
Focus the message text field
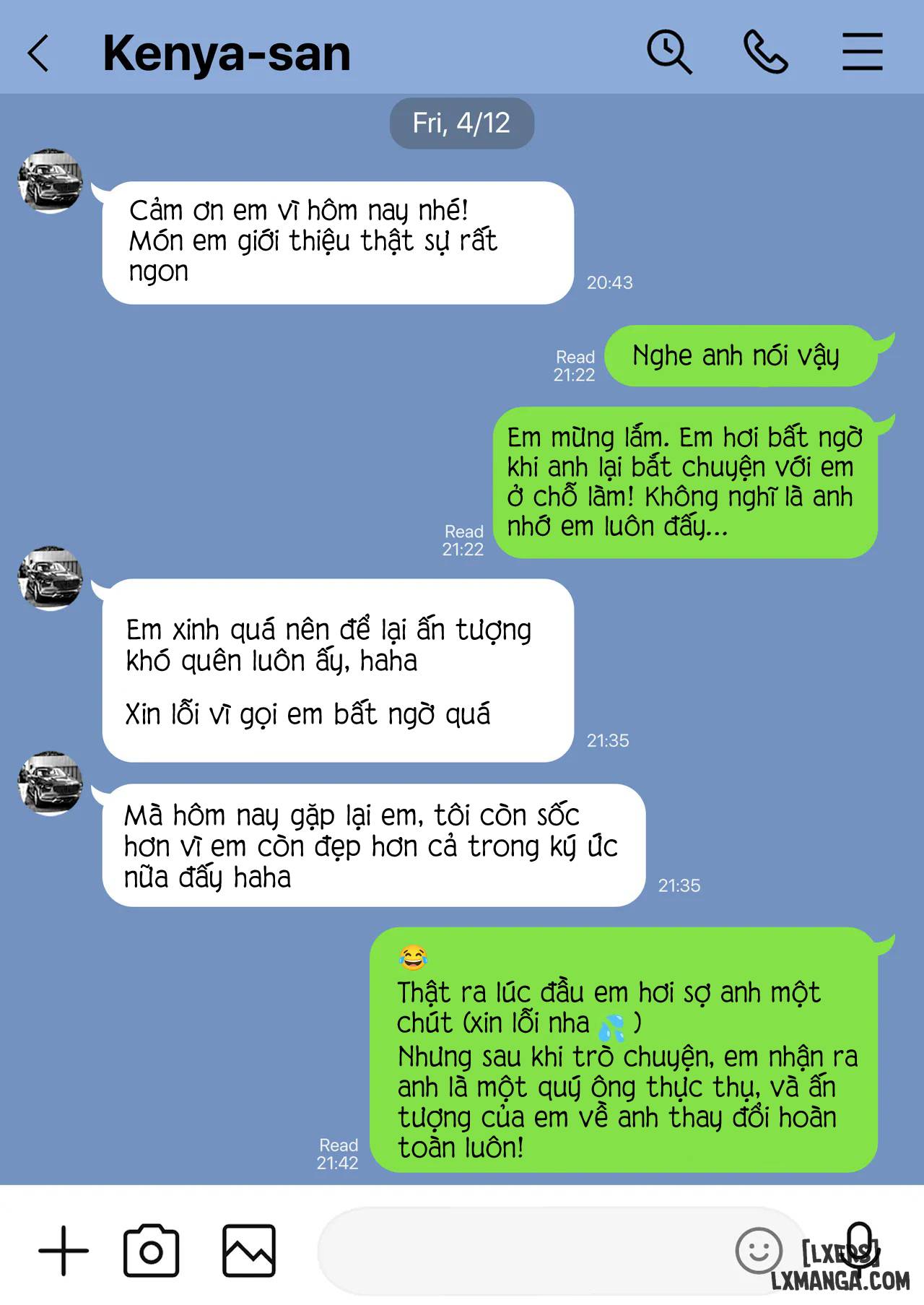(520, 1250)
